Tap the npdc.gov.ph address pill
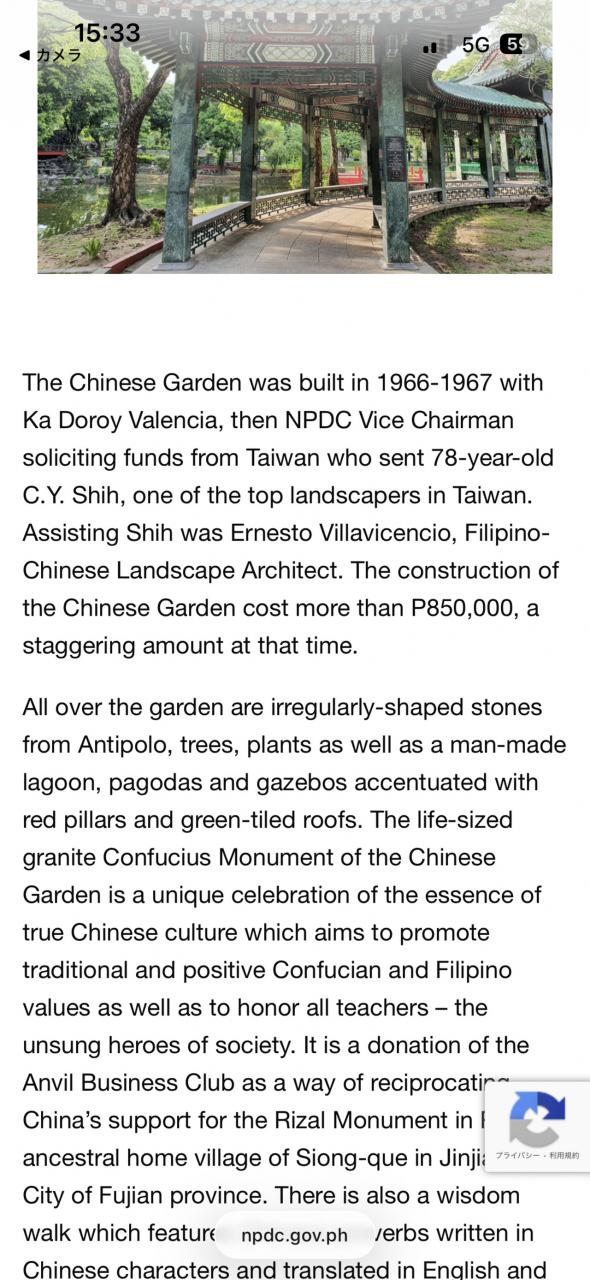This screenshot has width=590, height=1280. [x=295, y=1235]
